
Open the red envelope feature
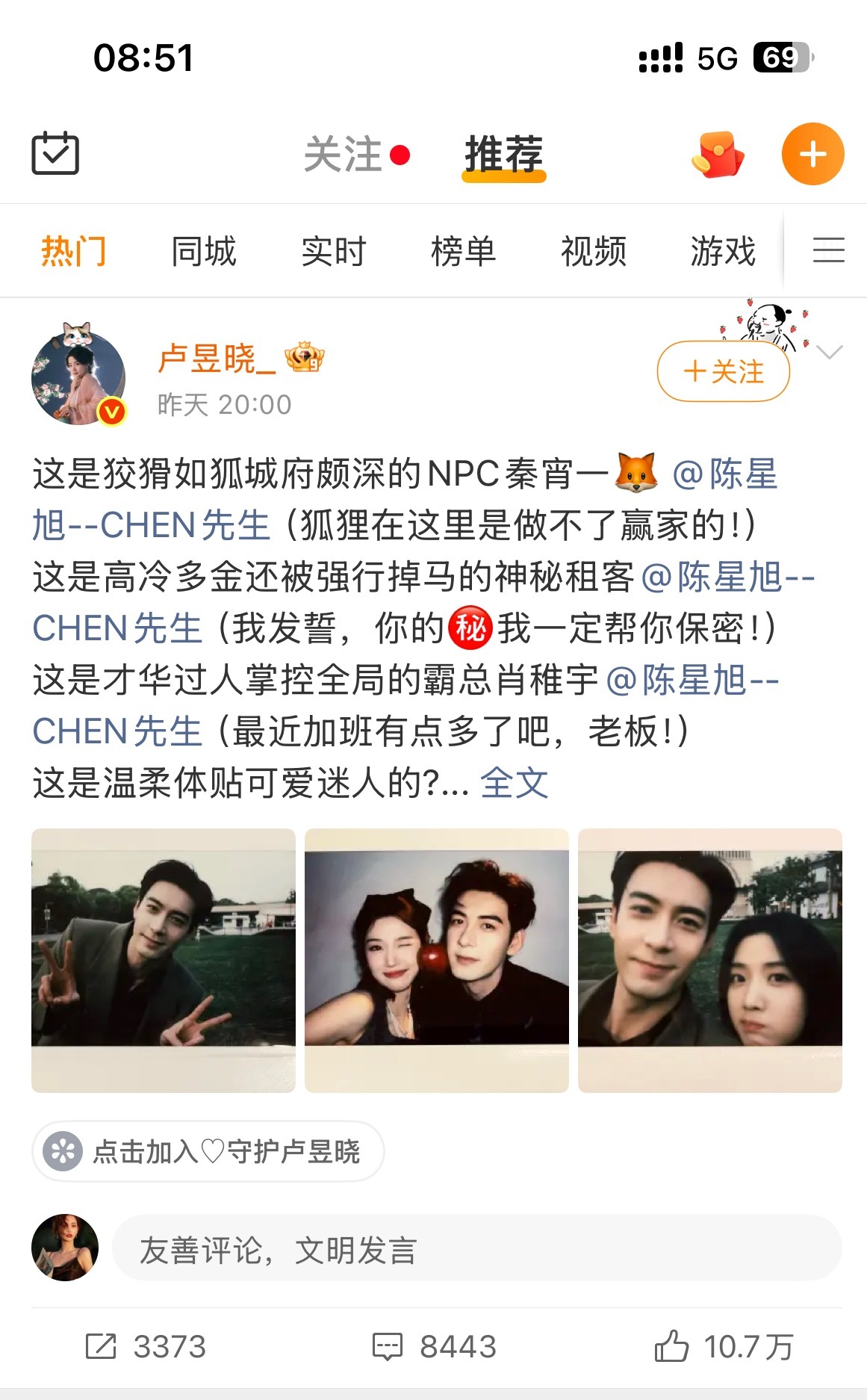pos(719,153)
